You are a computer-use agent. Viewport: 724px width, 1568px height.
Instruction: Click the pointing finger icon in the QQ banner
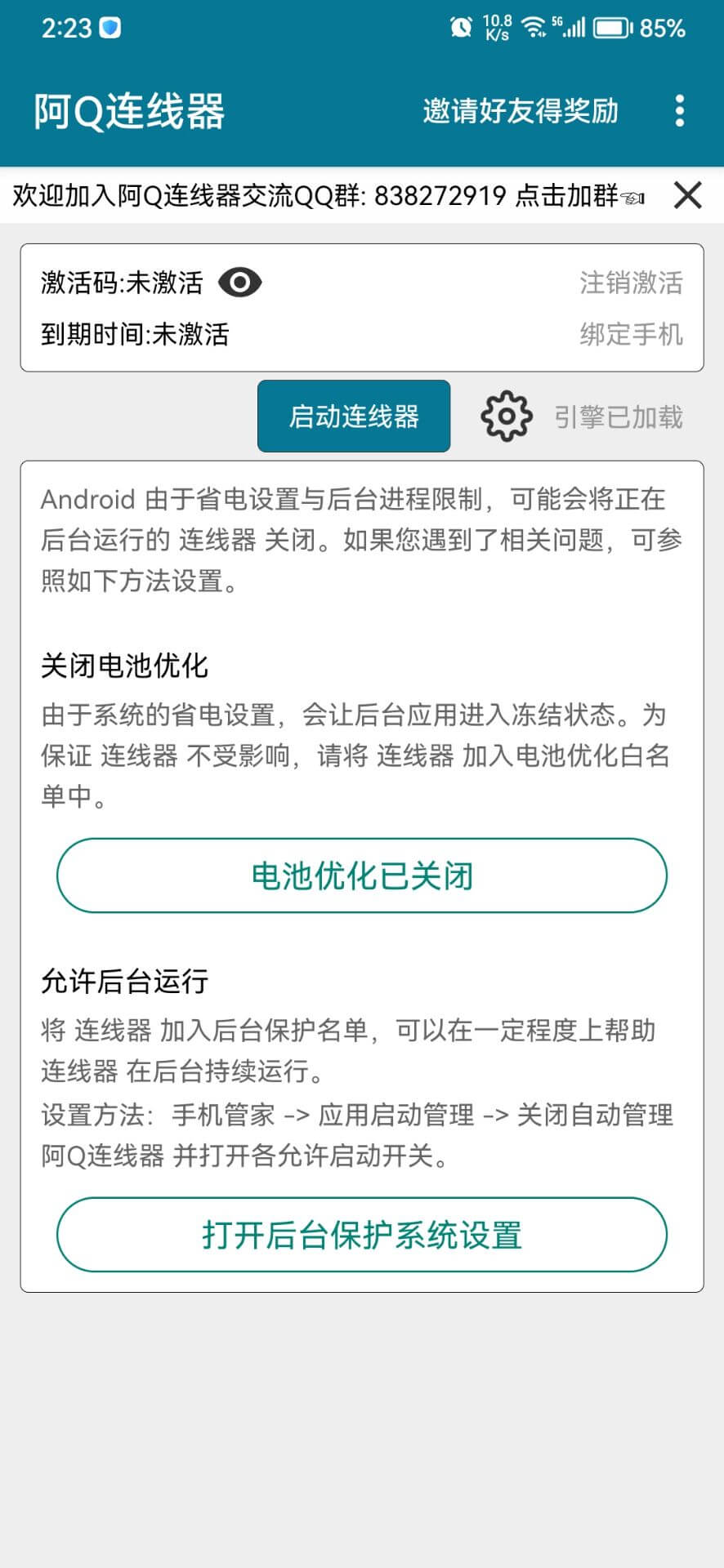(x=633, y=198)
